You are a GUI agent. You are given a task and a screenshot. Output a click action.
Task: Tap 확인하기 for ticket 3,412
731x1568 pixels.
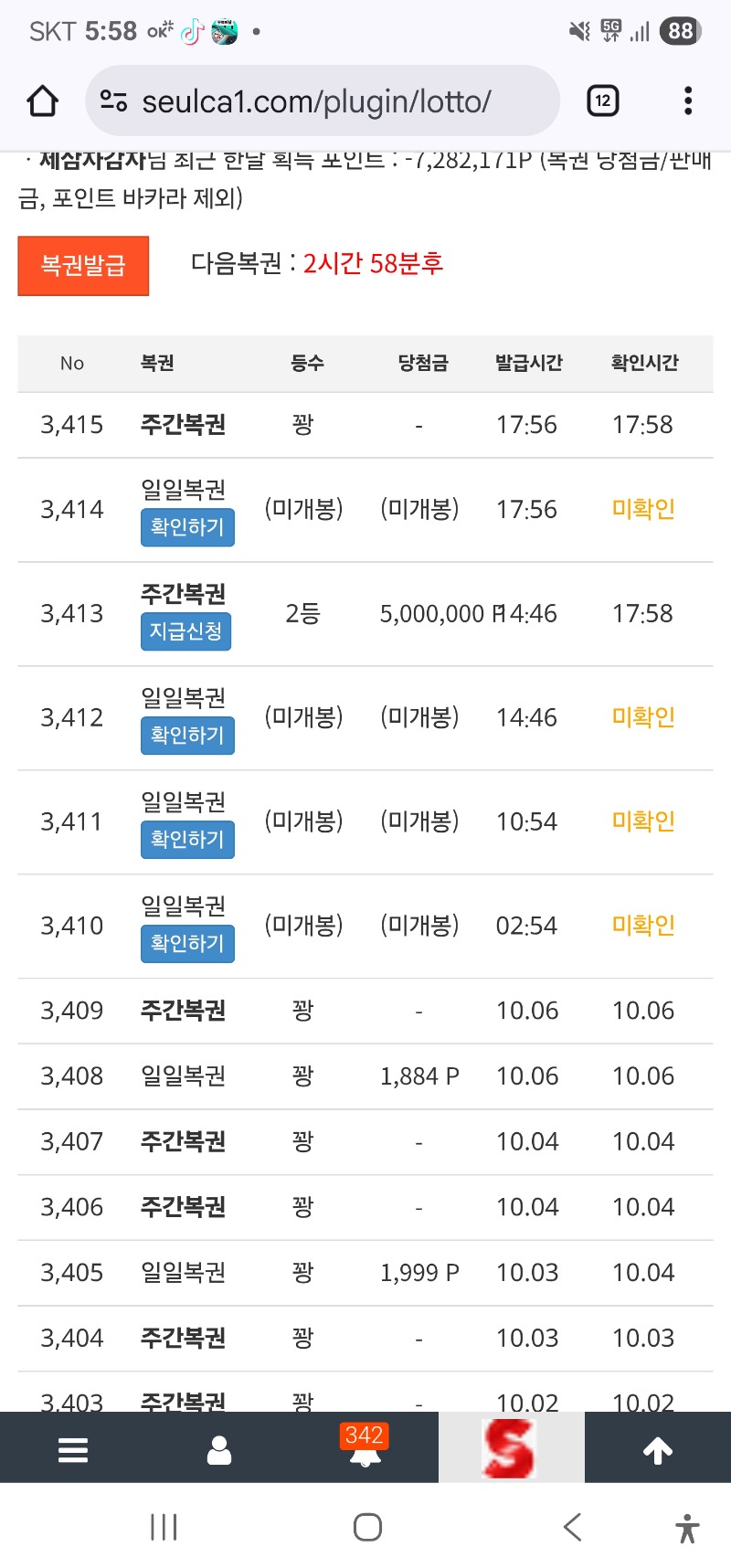(x=187, y=736)
